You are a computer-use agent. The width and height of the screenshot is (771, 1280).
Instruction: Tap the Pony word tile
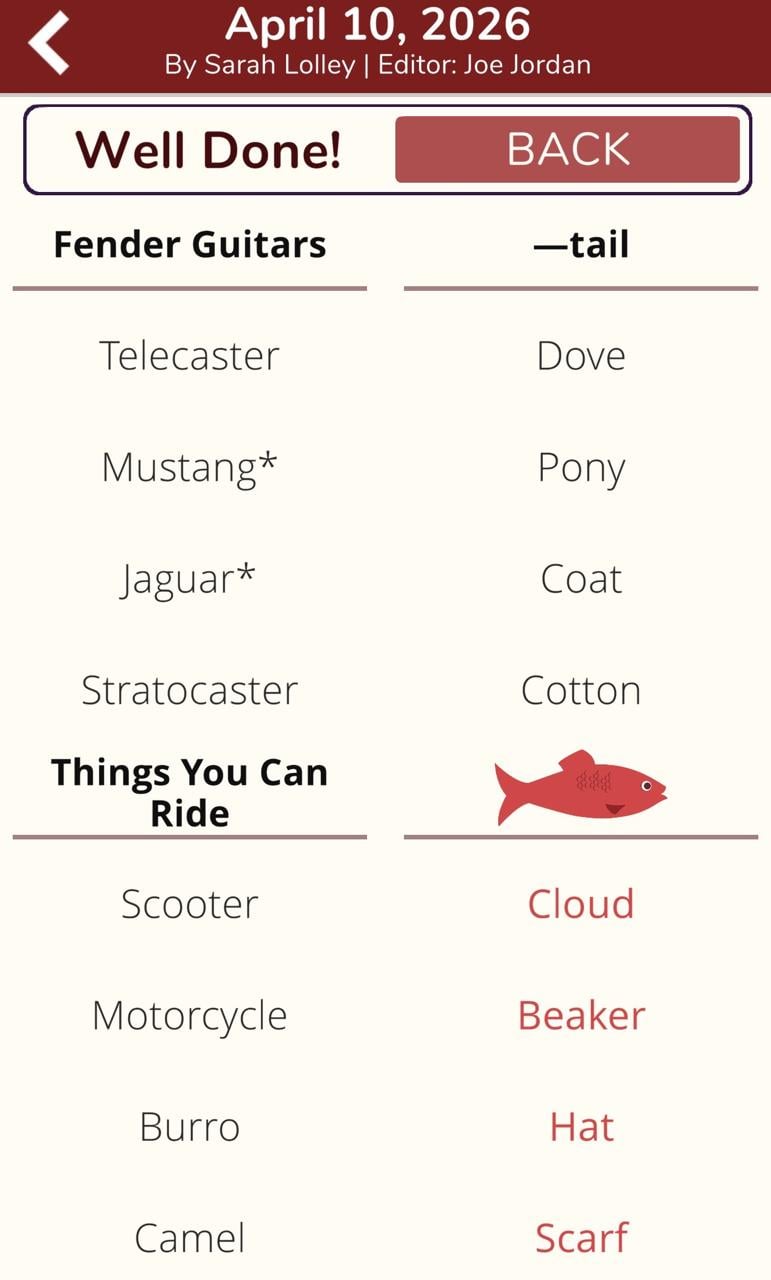point(581,466)
